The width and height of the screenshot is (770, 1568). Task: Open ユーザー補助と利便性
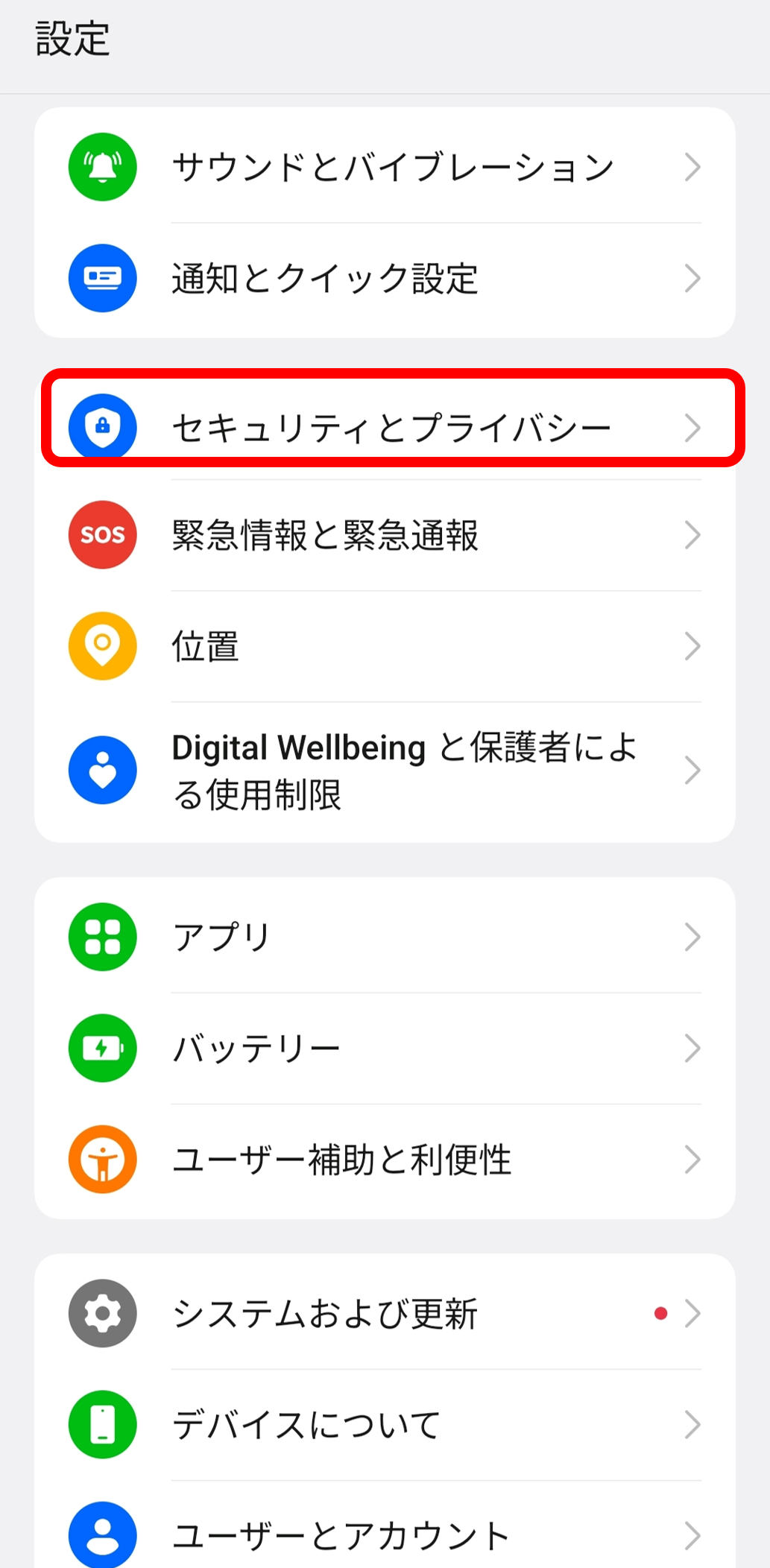point(341,1160)
